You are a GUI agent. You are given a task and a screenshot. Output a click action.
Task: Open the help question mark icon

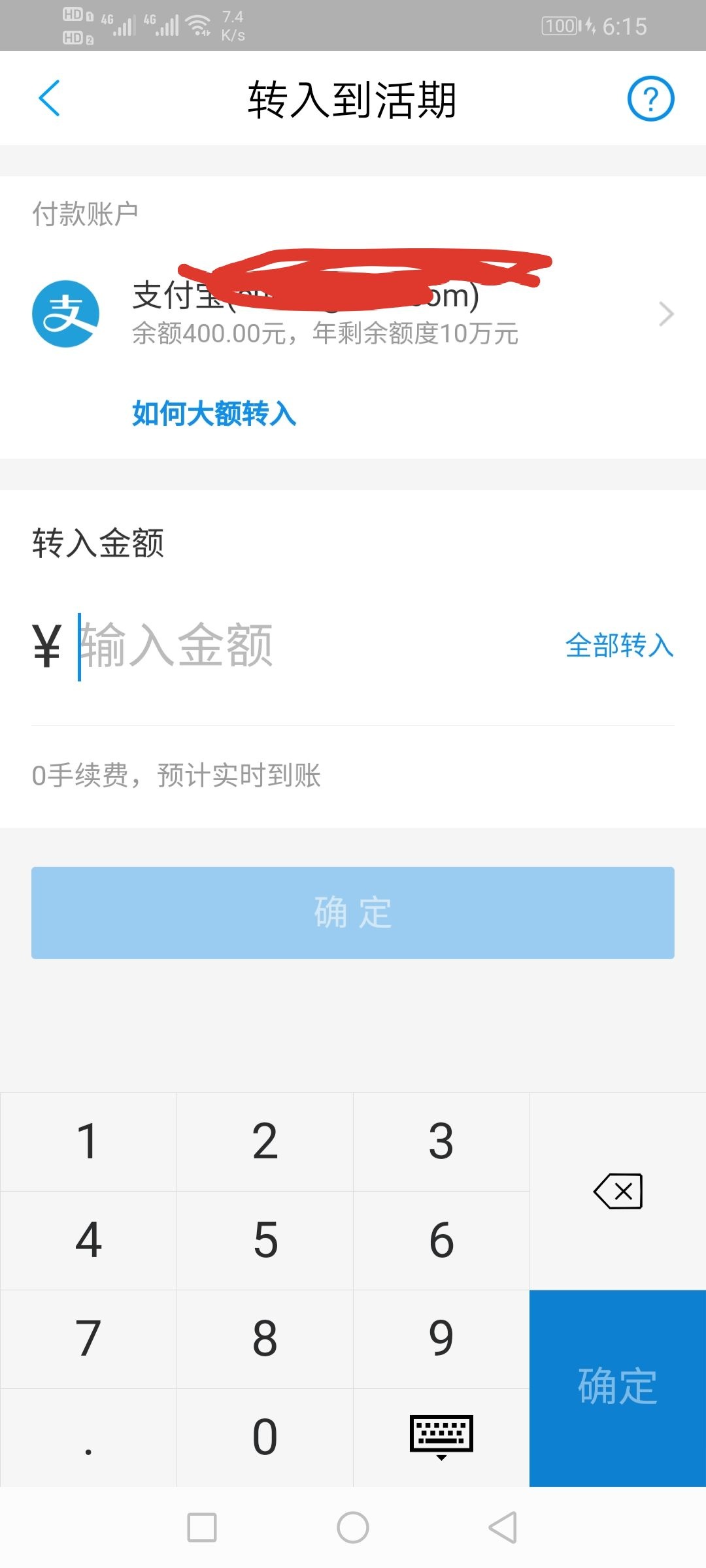tap(650, 99)
